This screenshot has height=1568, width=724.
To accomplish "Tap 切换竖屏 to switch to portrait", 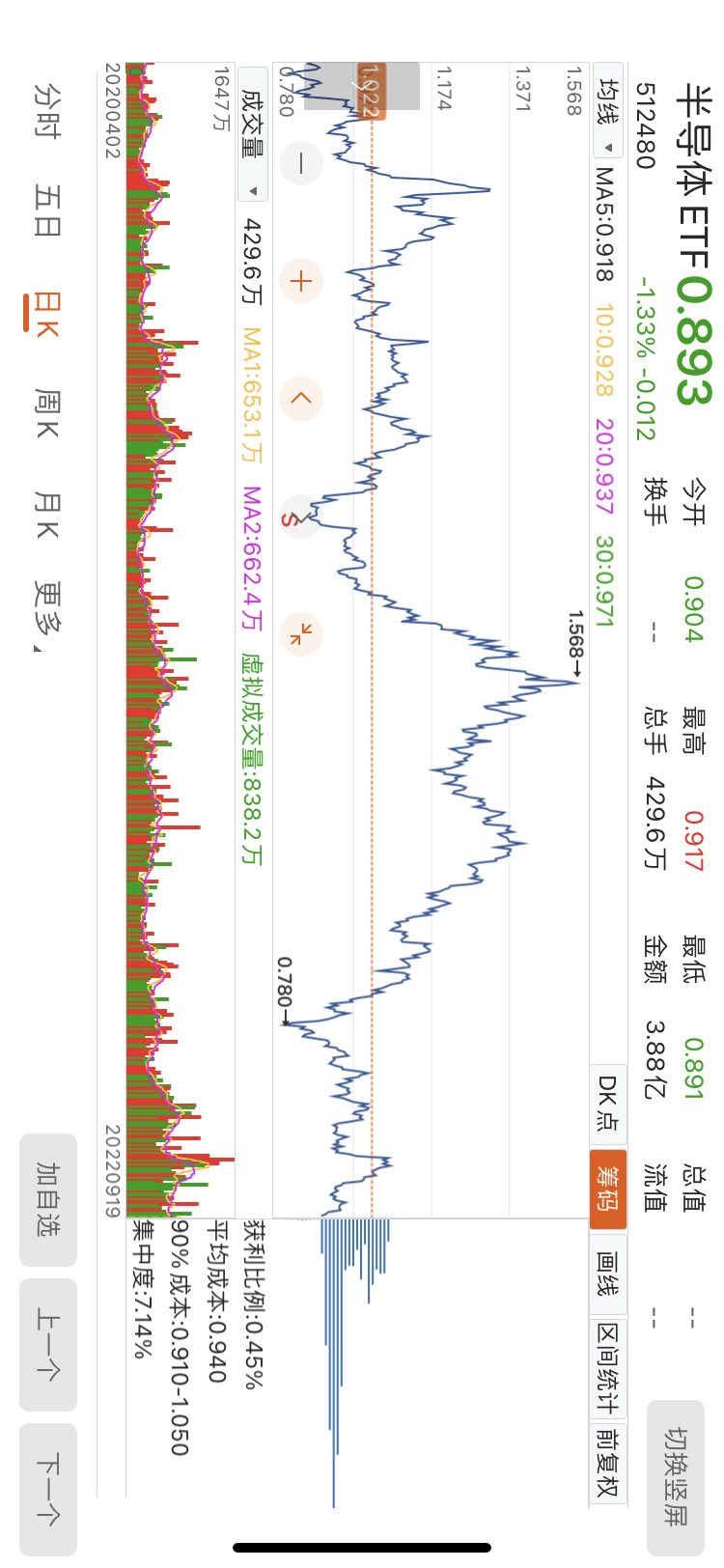I will [x=676, y=1477].
